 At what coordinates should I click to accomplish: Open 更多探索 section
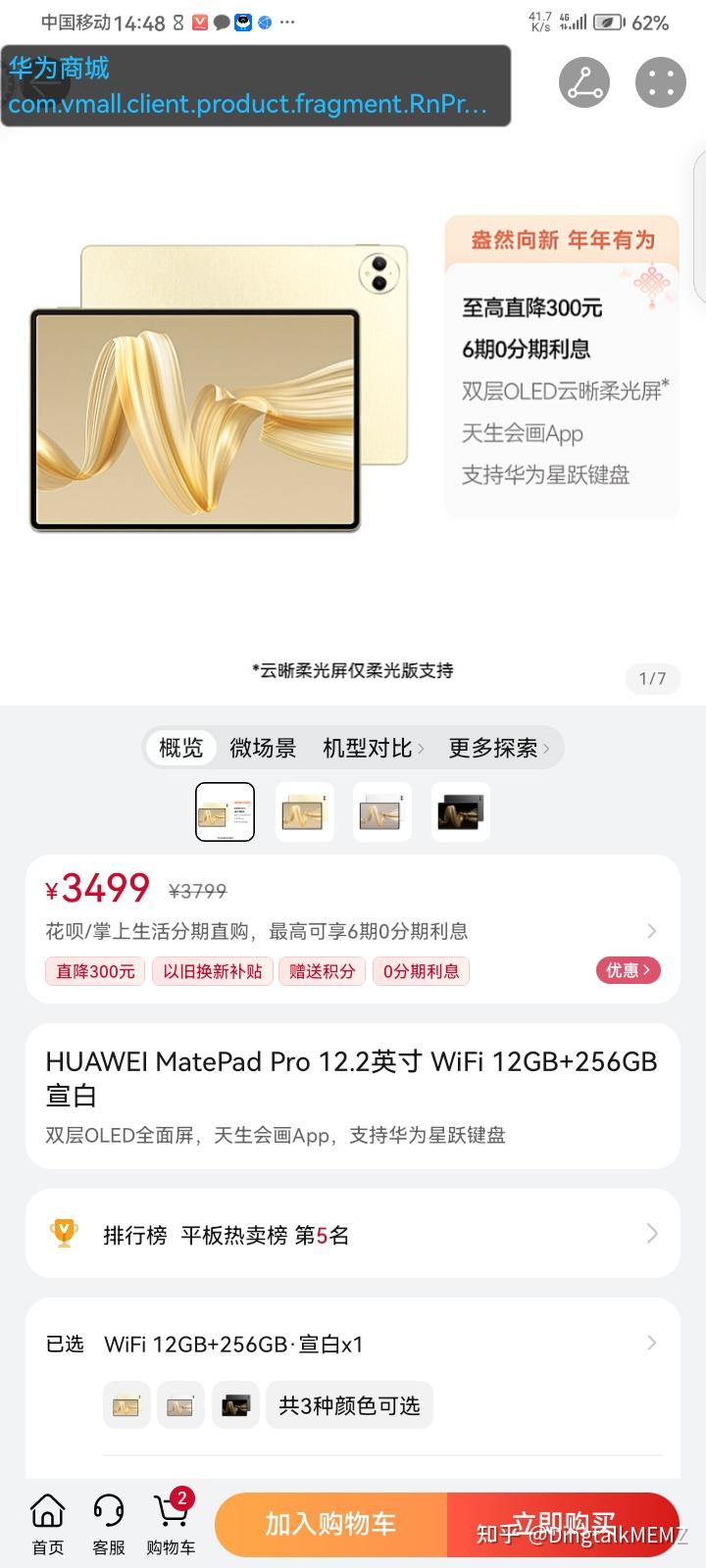(x=498, y=748)
